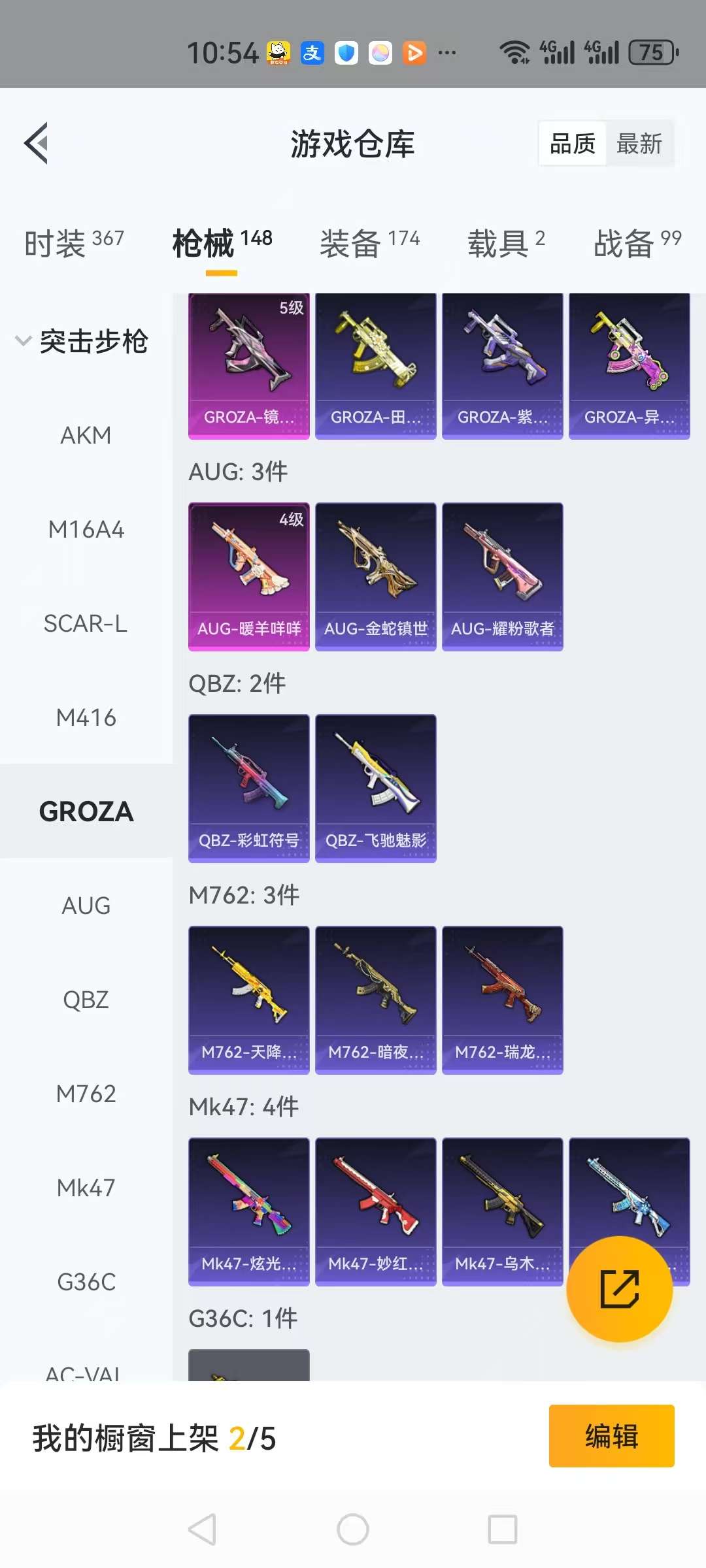This screenshot has height=1568, width=706.
Task: View the QBZ-飞驰魅影 skin
Action: [x=376, y=788]
